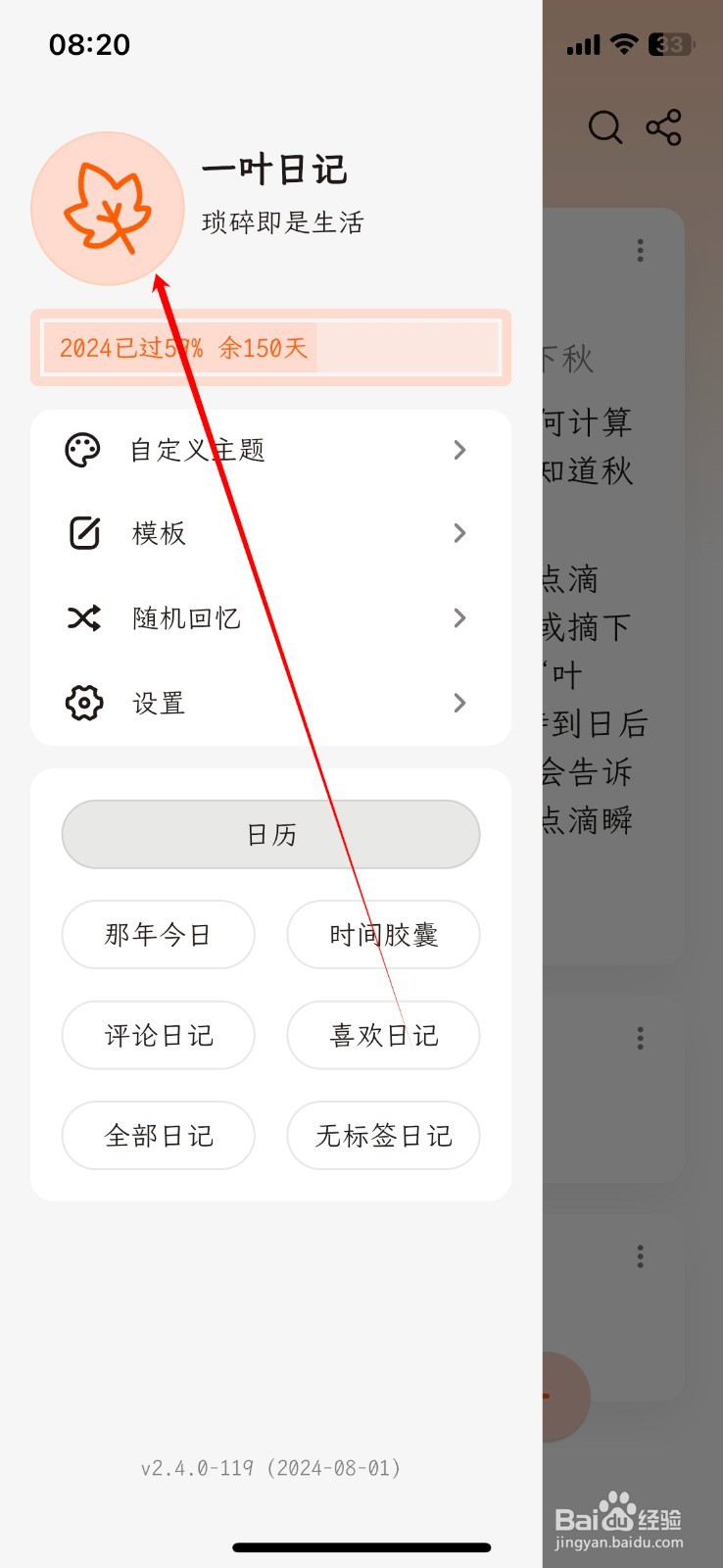View 喜欢日记 liked diaries
The width and height of the screenshot is (723, 1568).
383,1035
